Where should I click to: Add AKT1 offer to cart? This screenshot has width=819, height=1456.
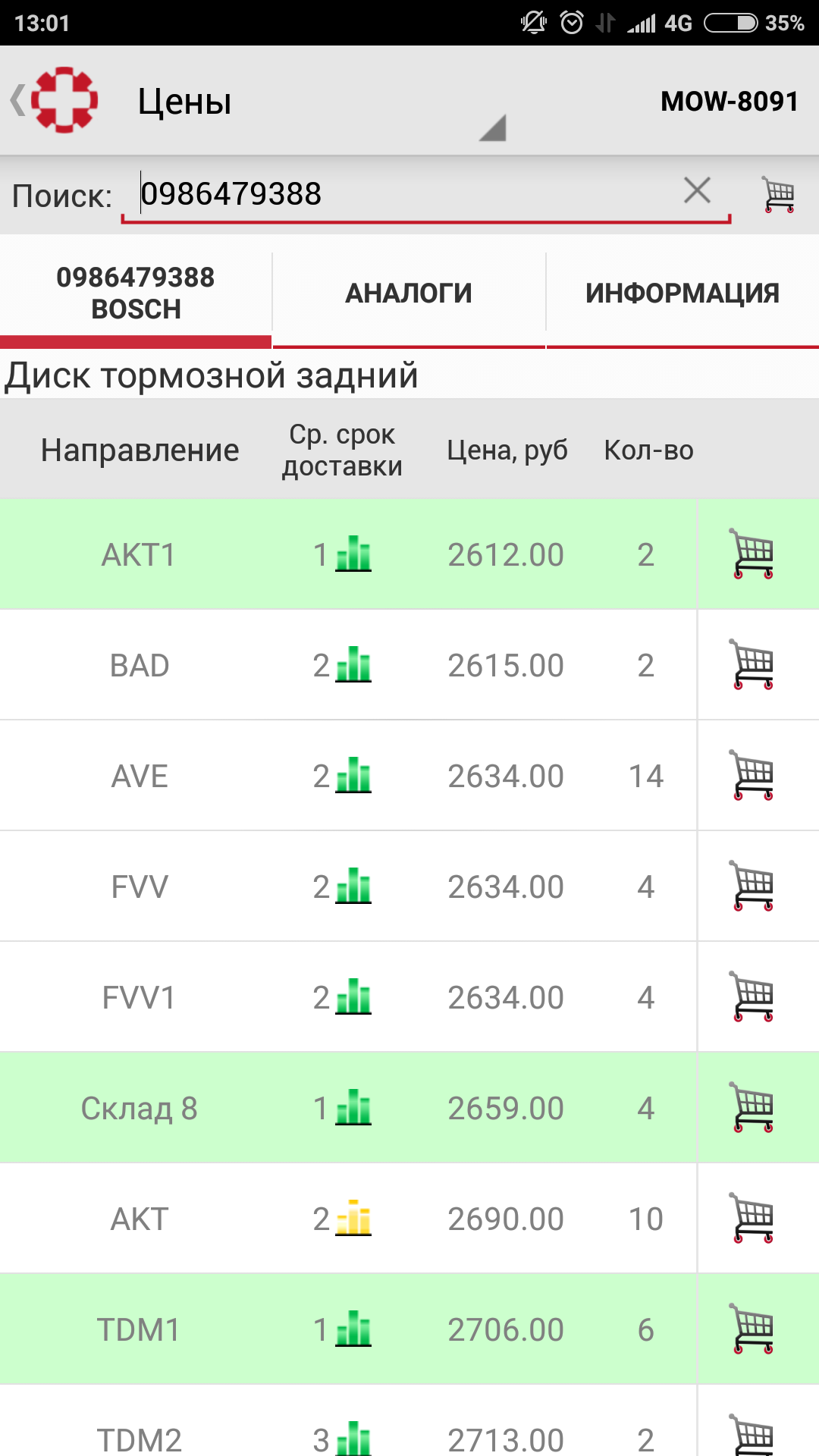click(x=752, y=554)
